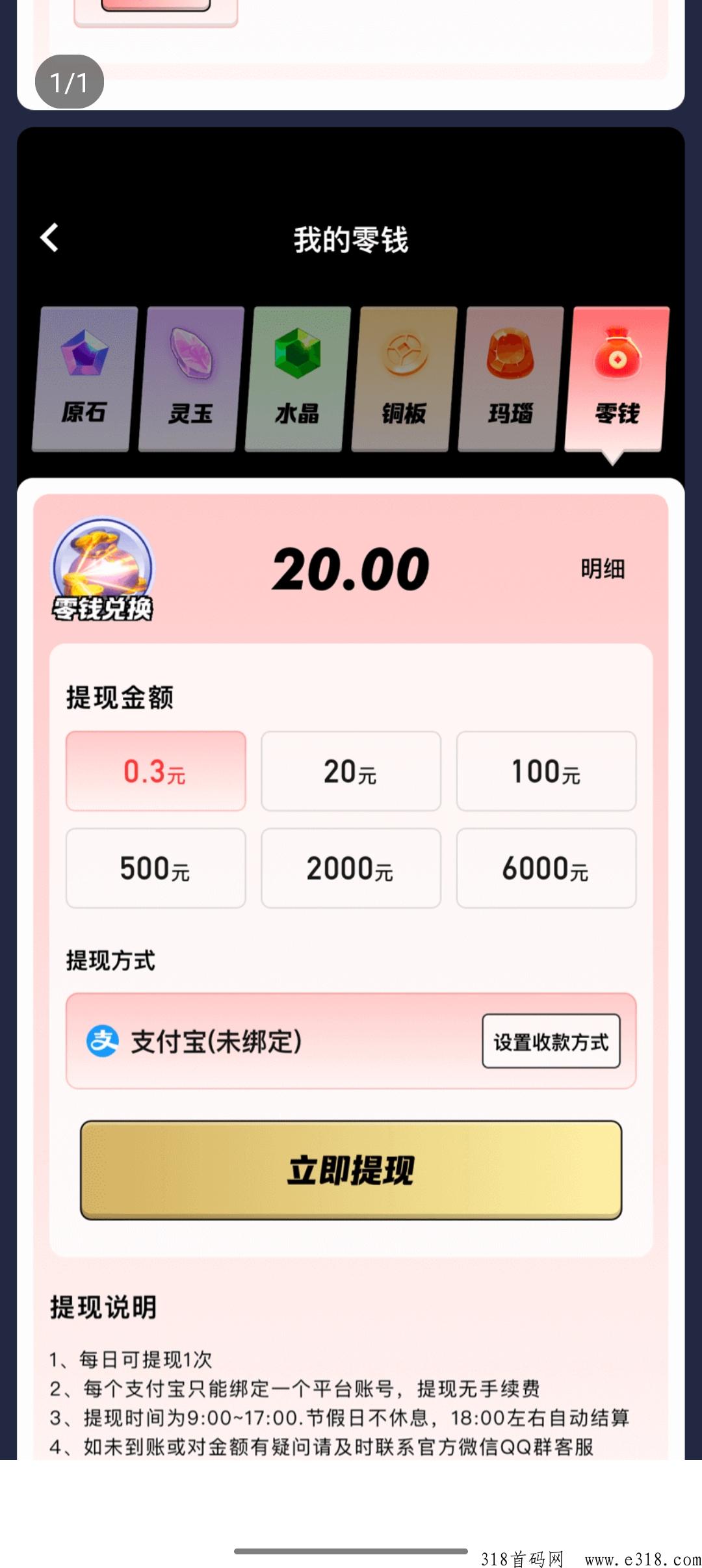
Task: Select the 0.3元 withdrawal amount
Action: [156, 771]
